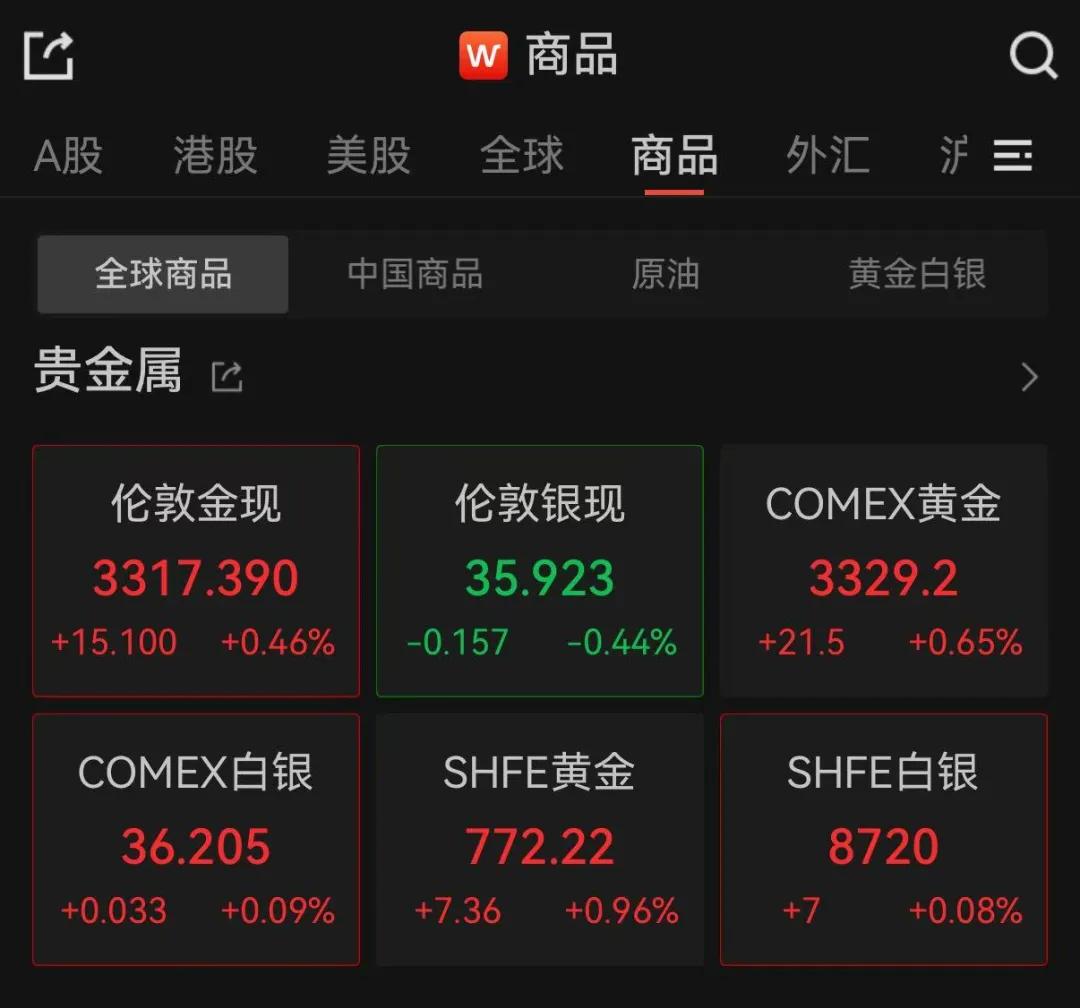This screenshot has height=1008, width=1080.
Task: Open the 伦敦银现 quote card
Action: click(x=540, y=570)
